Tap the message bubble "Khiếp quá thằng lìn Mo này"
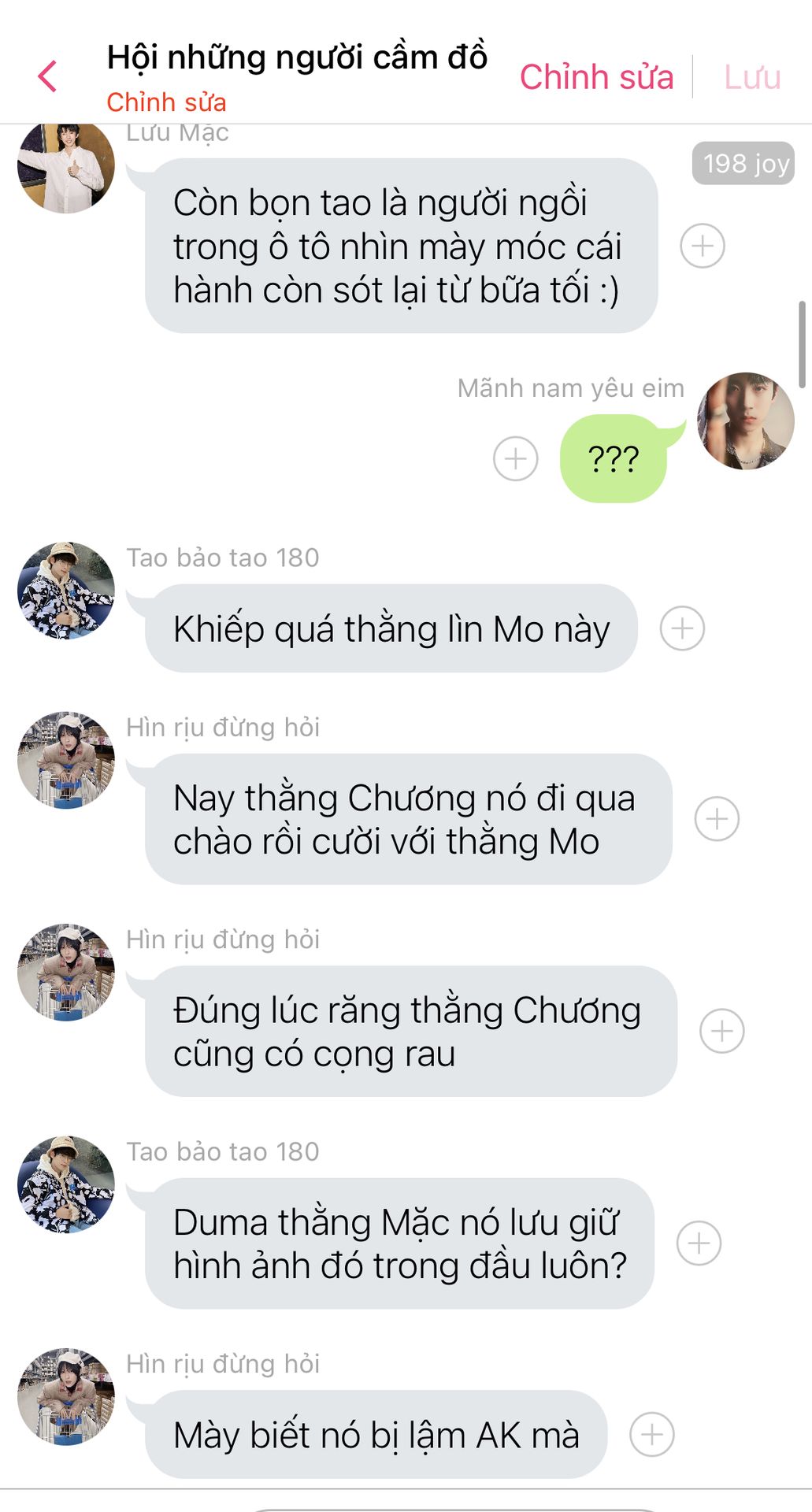 391,628
